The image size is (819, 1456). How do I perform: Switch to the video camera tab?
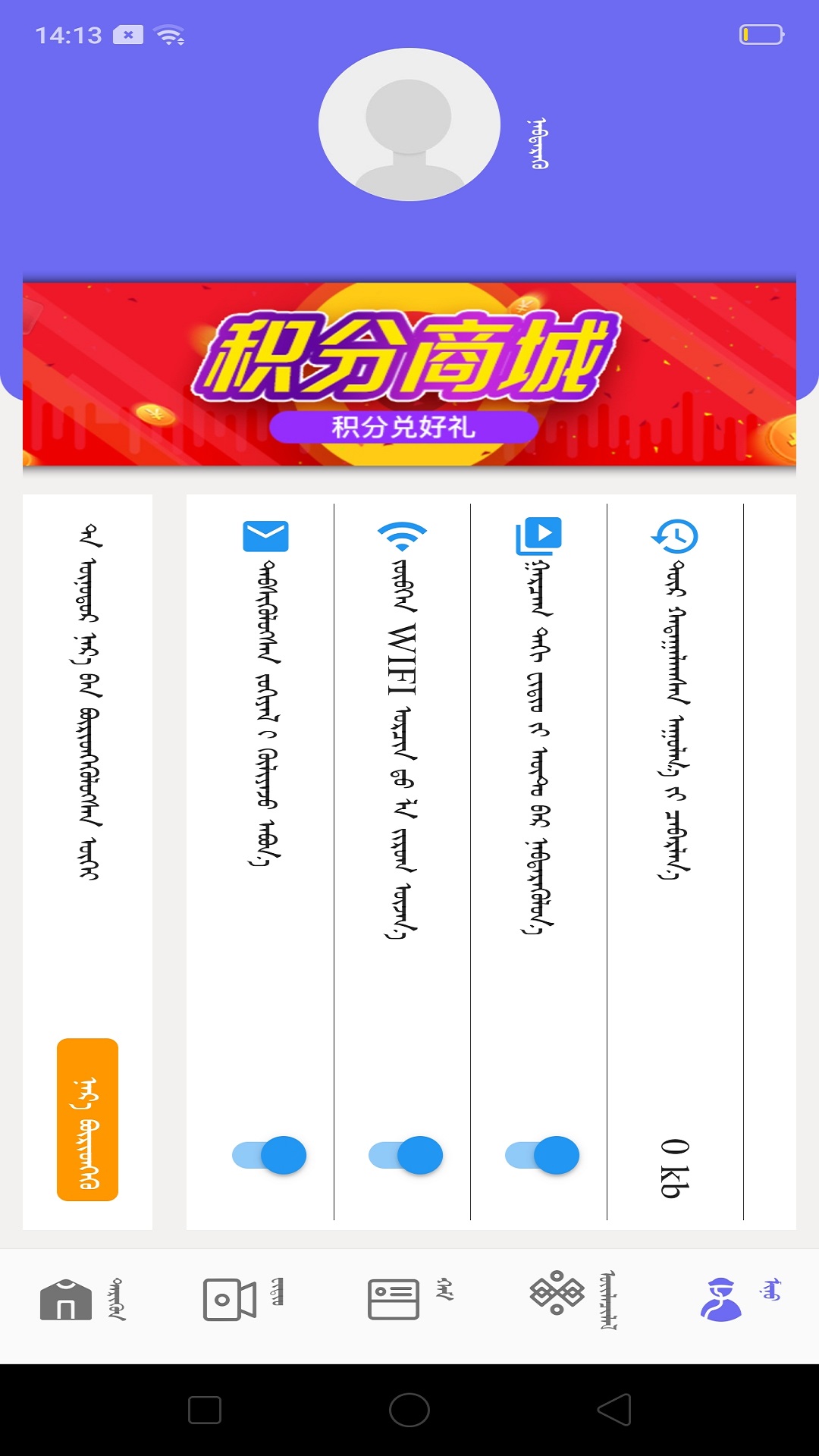(x=243, y=1299)
